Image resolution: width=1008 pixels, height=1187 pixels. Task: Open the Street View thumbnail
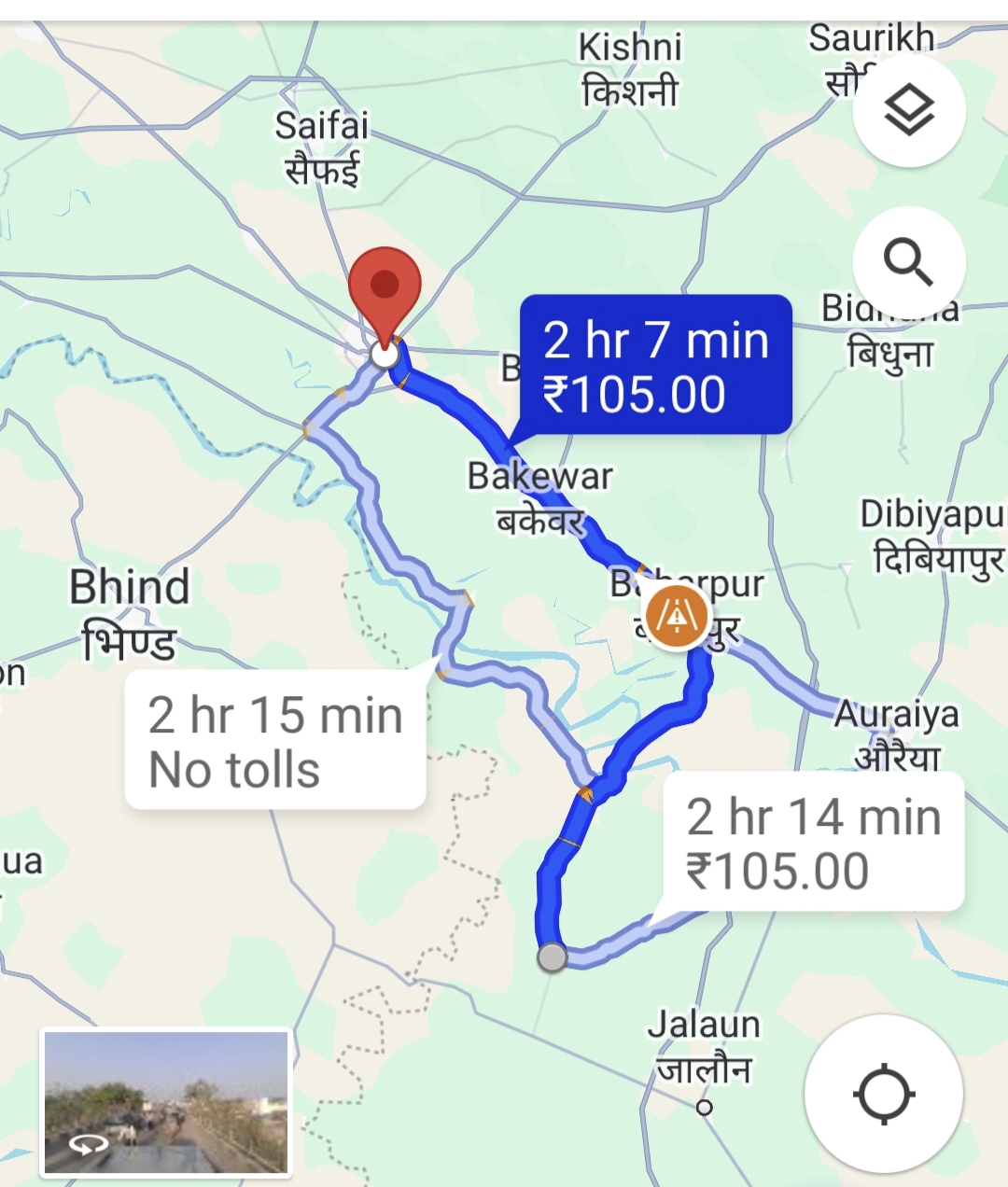click(166, 1102)
